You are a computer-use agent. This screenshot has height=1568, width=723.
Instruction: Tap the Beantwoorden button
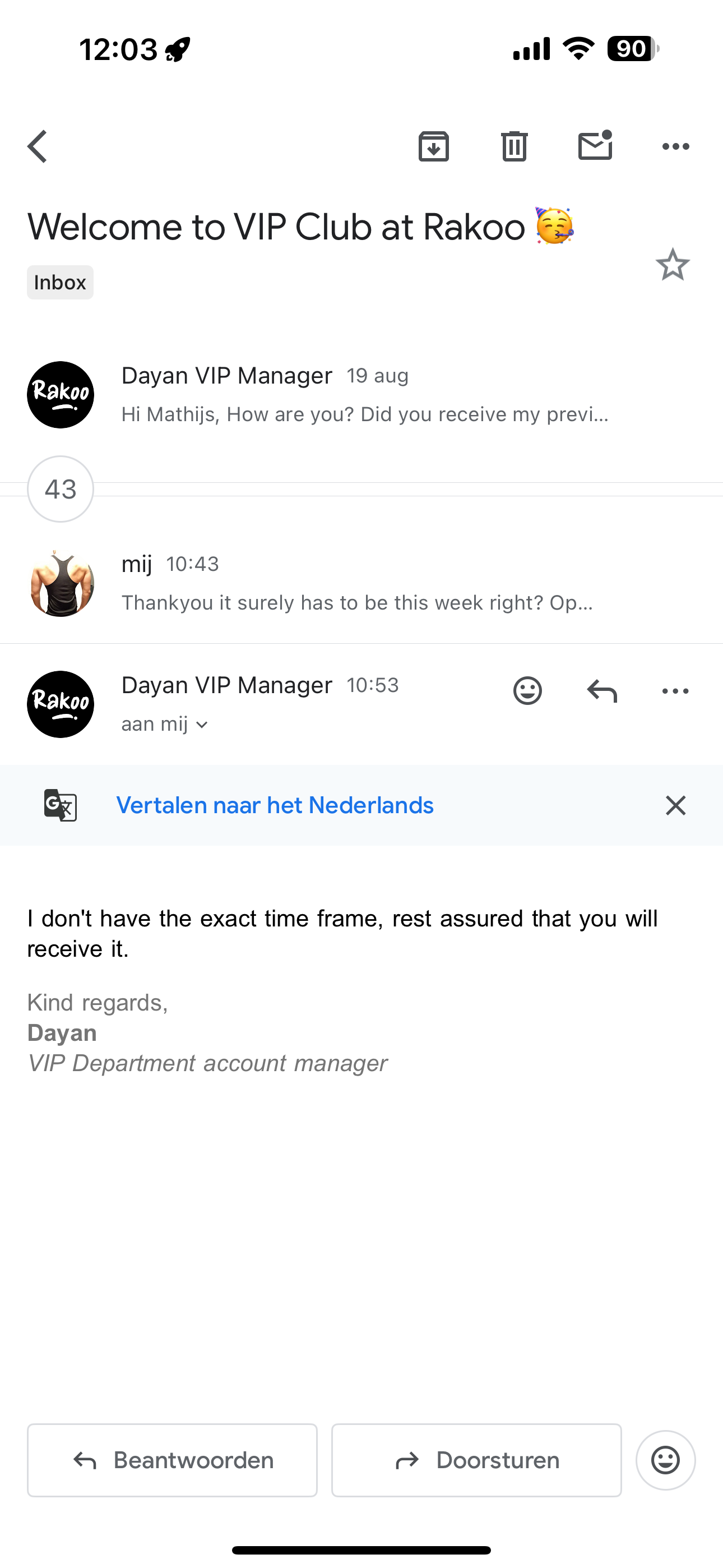point(172,1460)
